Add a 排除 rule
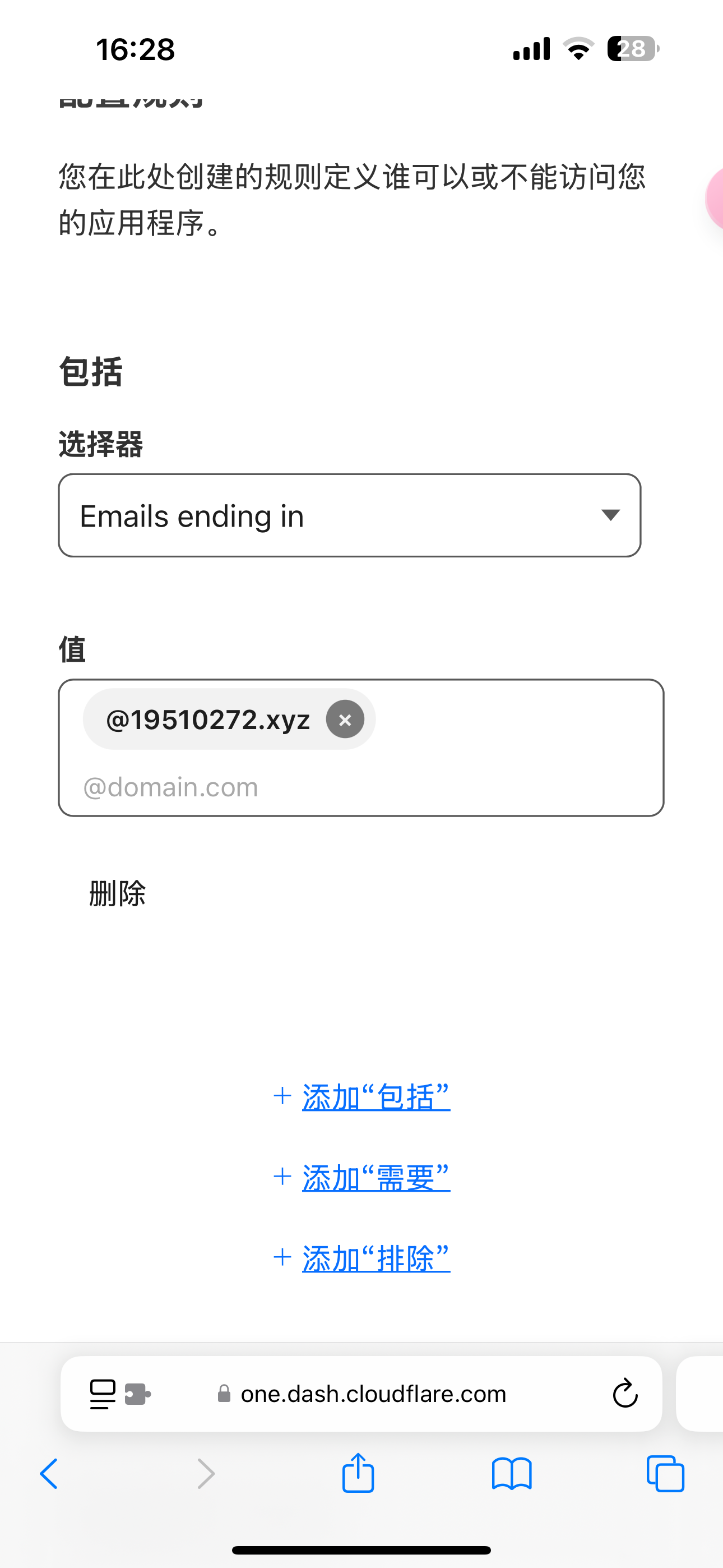The height and width of the screenshot is (1568, 723). coord(361,1257)
